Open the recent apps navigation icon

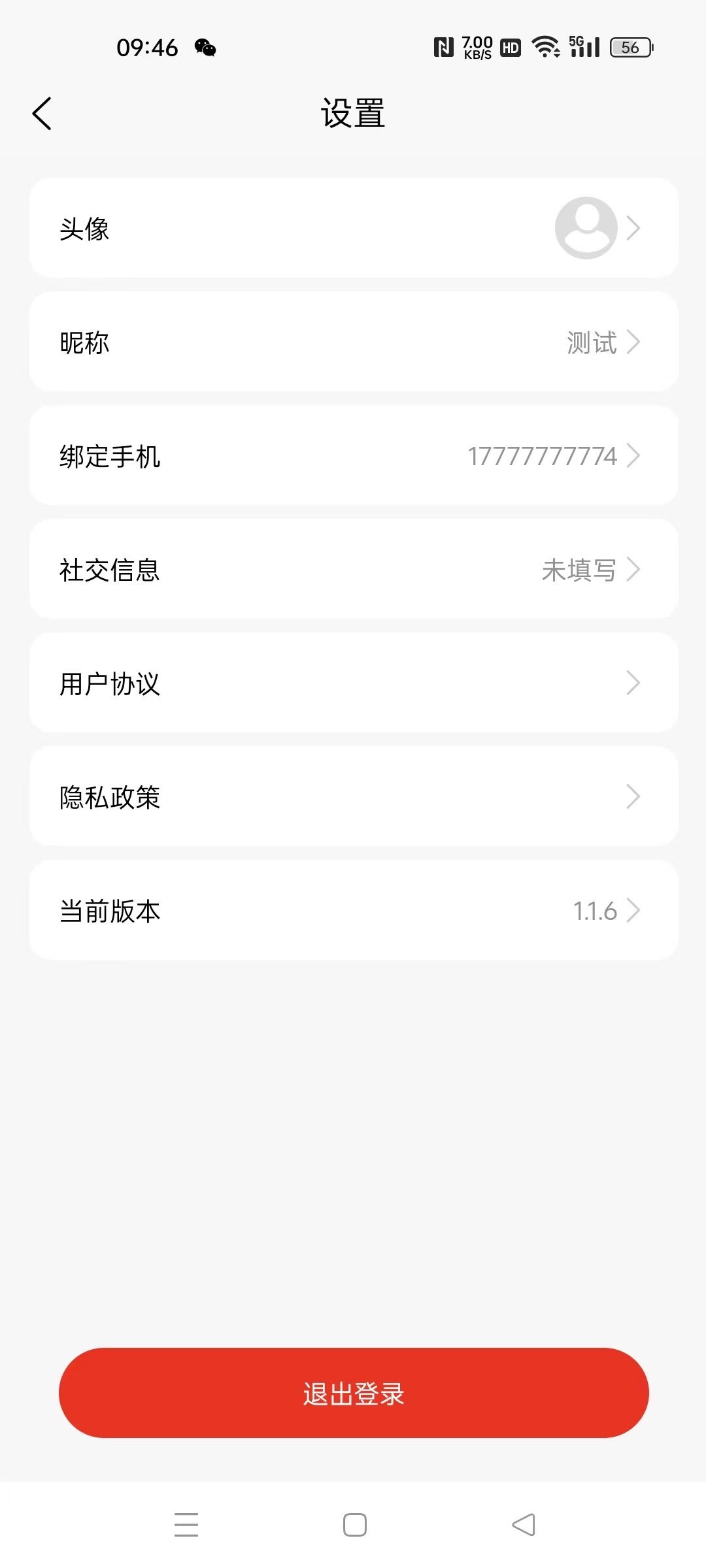186,1524
